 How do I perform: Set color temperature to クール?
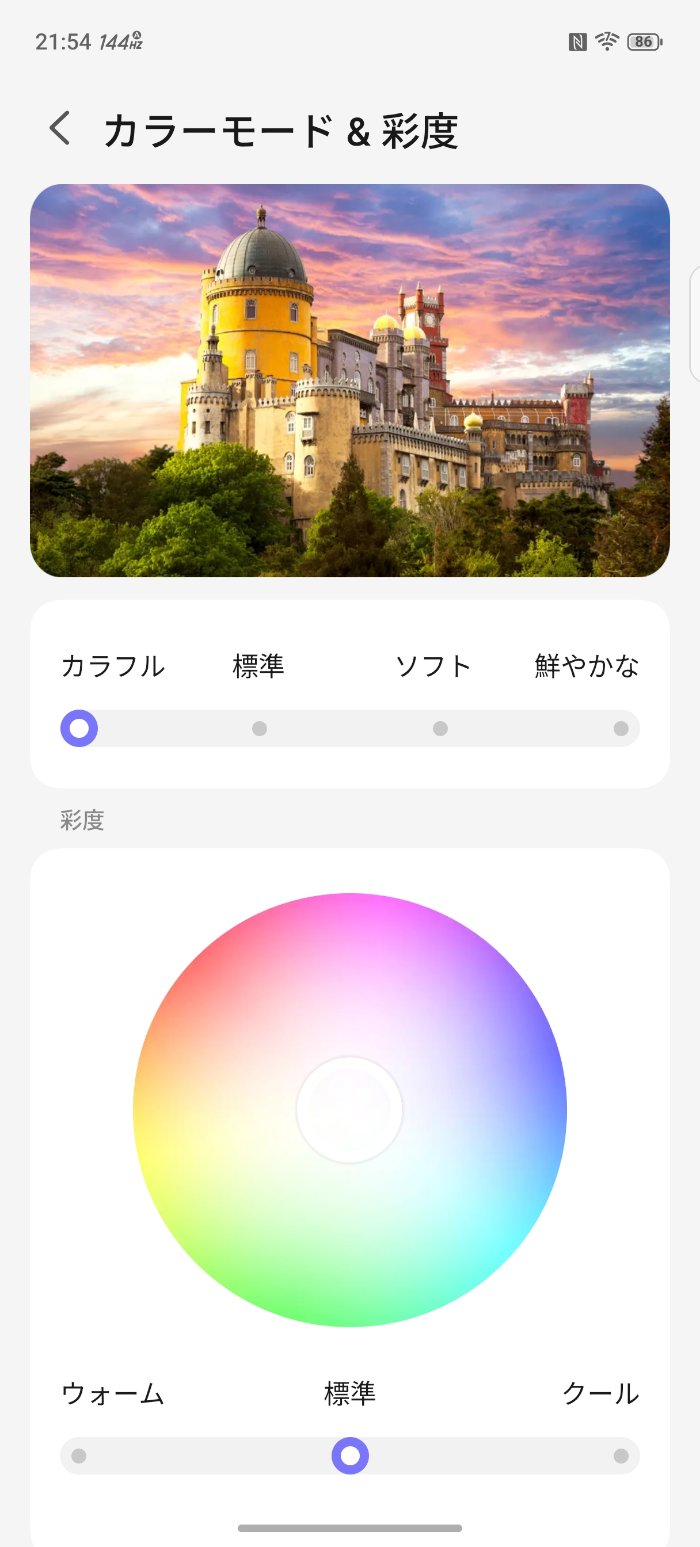click(x=621, y=1456)
